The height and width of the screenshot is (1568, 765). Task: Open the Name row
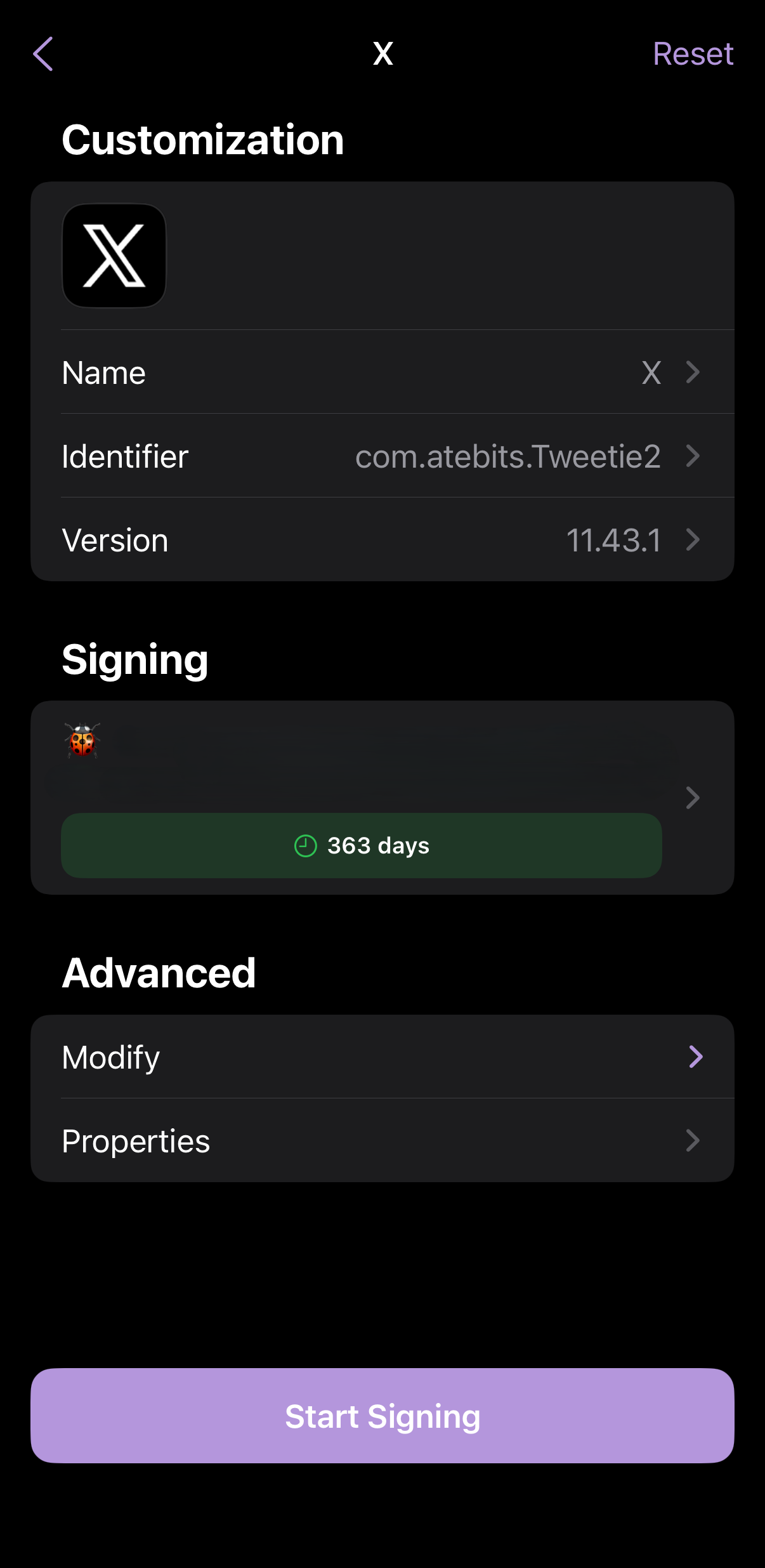382,372
